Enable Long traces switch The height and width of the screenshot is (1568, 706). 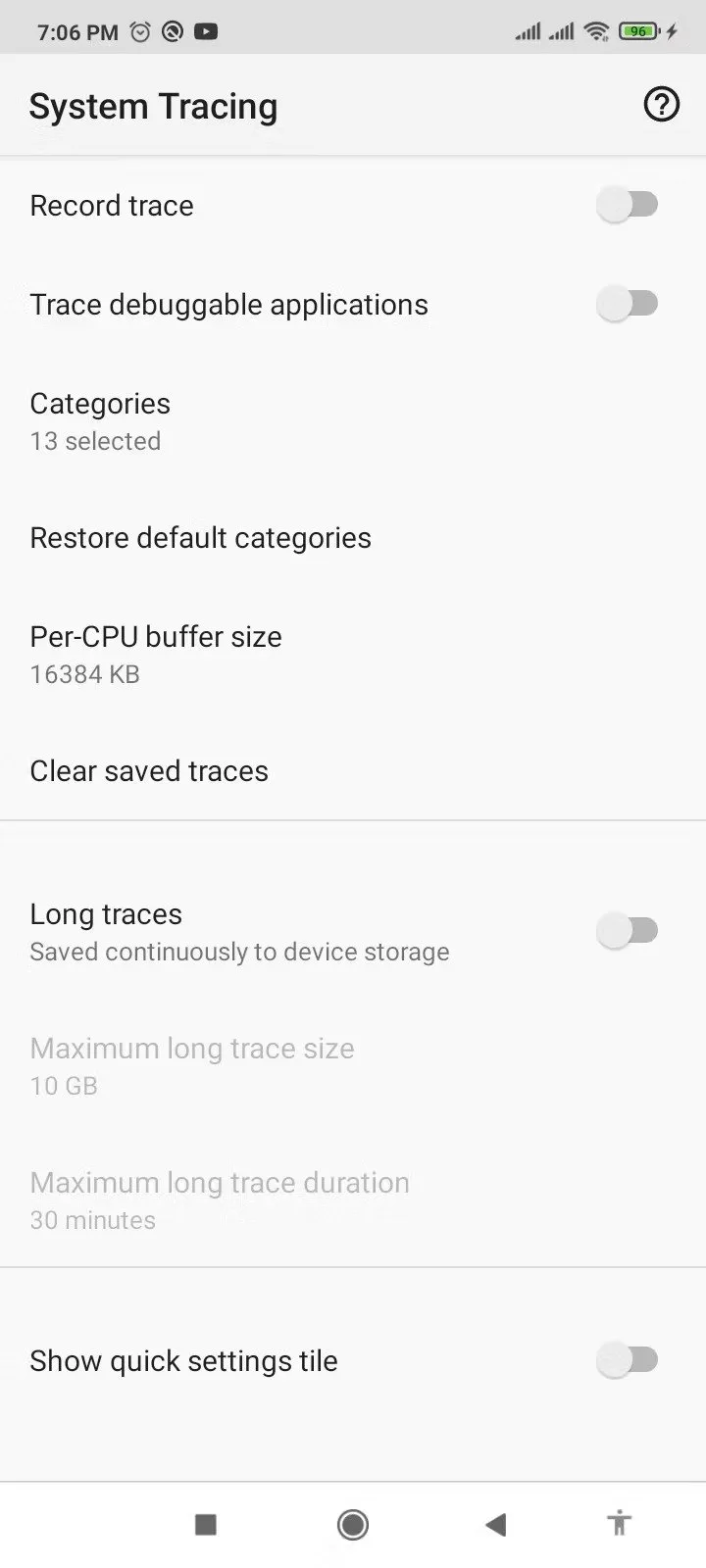[x=628, y=930]
